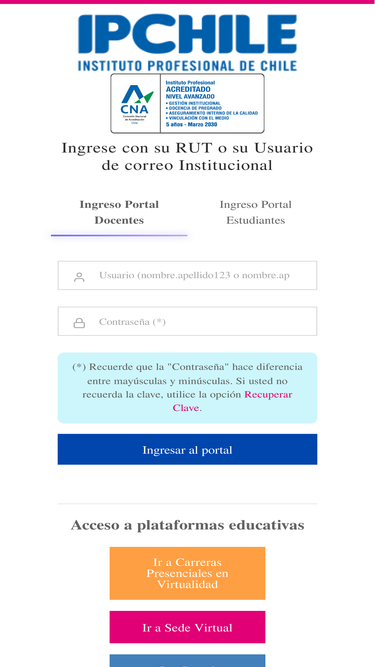This screenshot has width=375, height=667.
Task: Open the Recuperar Clave link
Action: pos(233,401)
